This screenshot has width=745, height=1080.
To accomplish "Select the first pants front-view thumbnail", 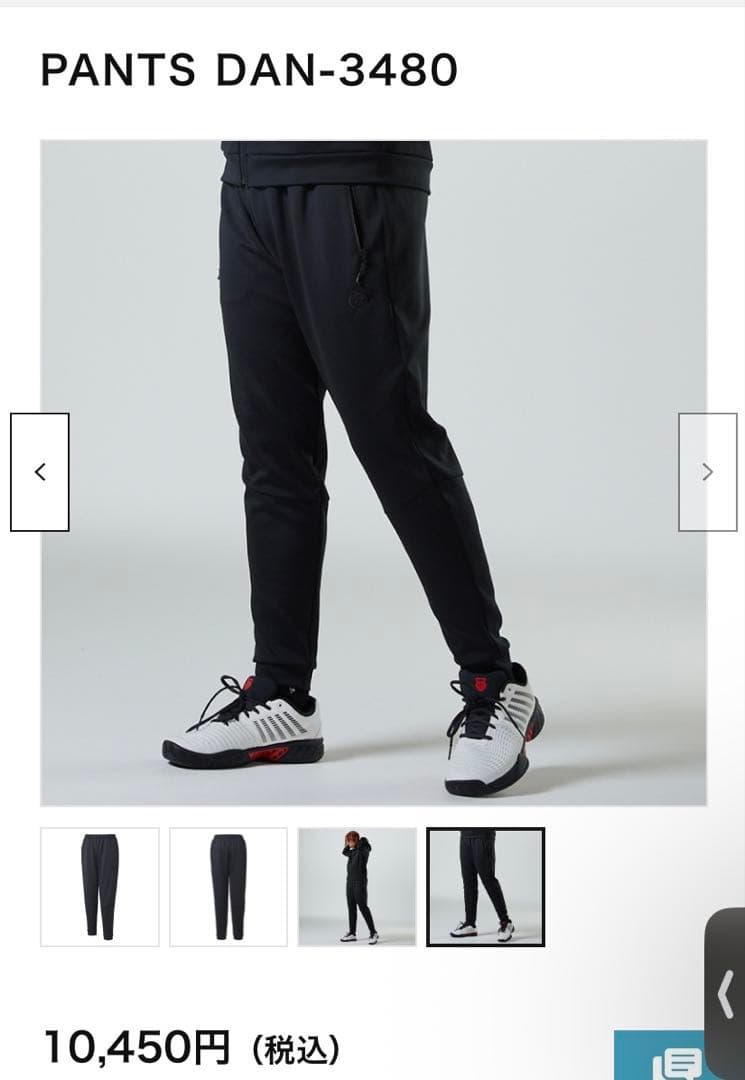I will [x=100, y=886].
